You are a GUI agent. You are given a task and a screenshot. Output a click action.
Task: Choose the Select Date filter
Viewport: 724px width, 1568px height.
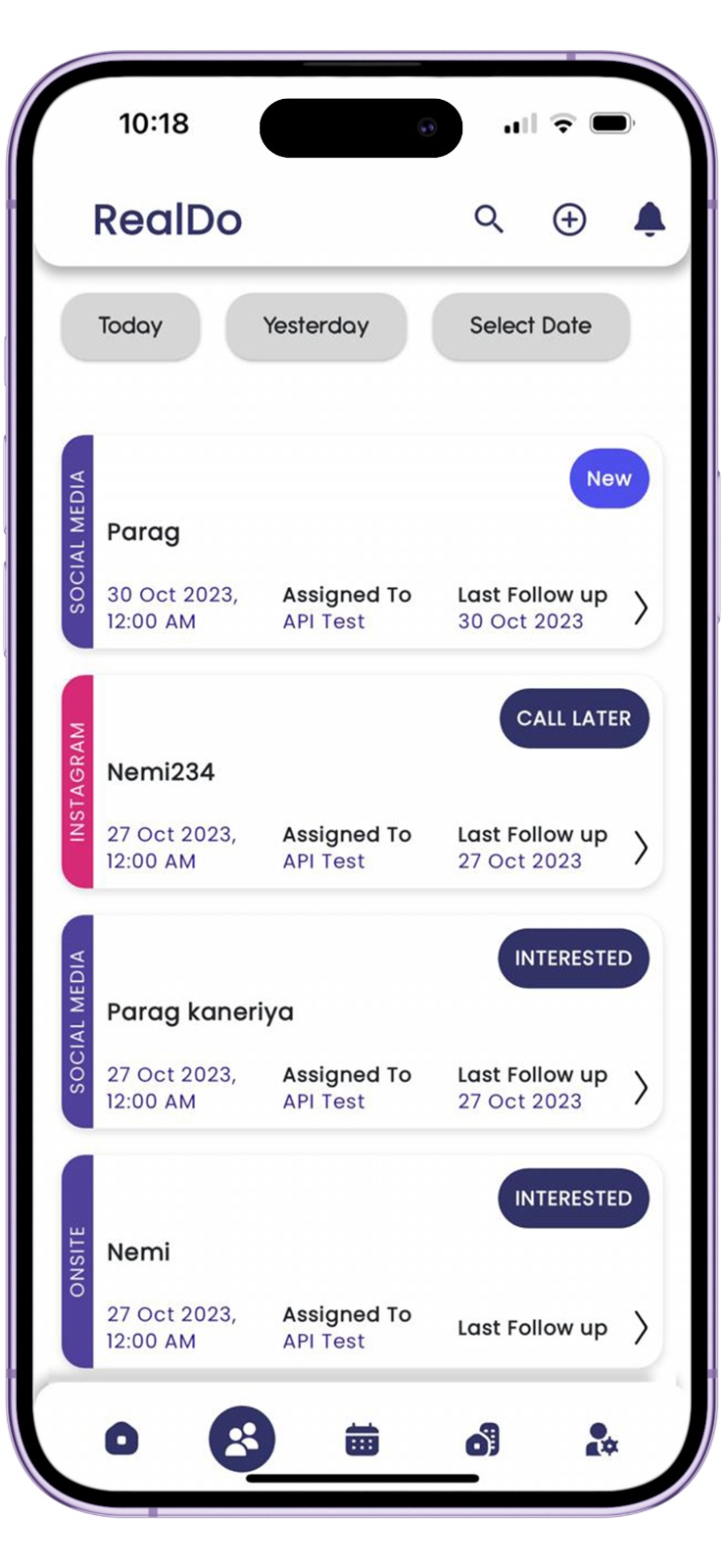[530, 325]
